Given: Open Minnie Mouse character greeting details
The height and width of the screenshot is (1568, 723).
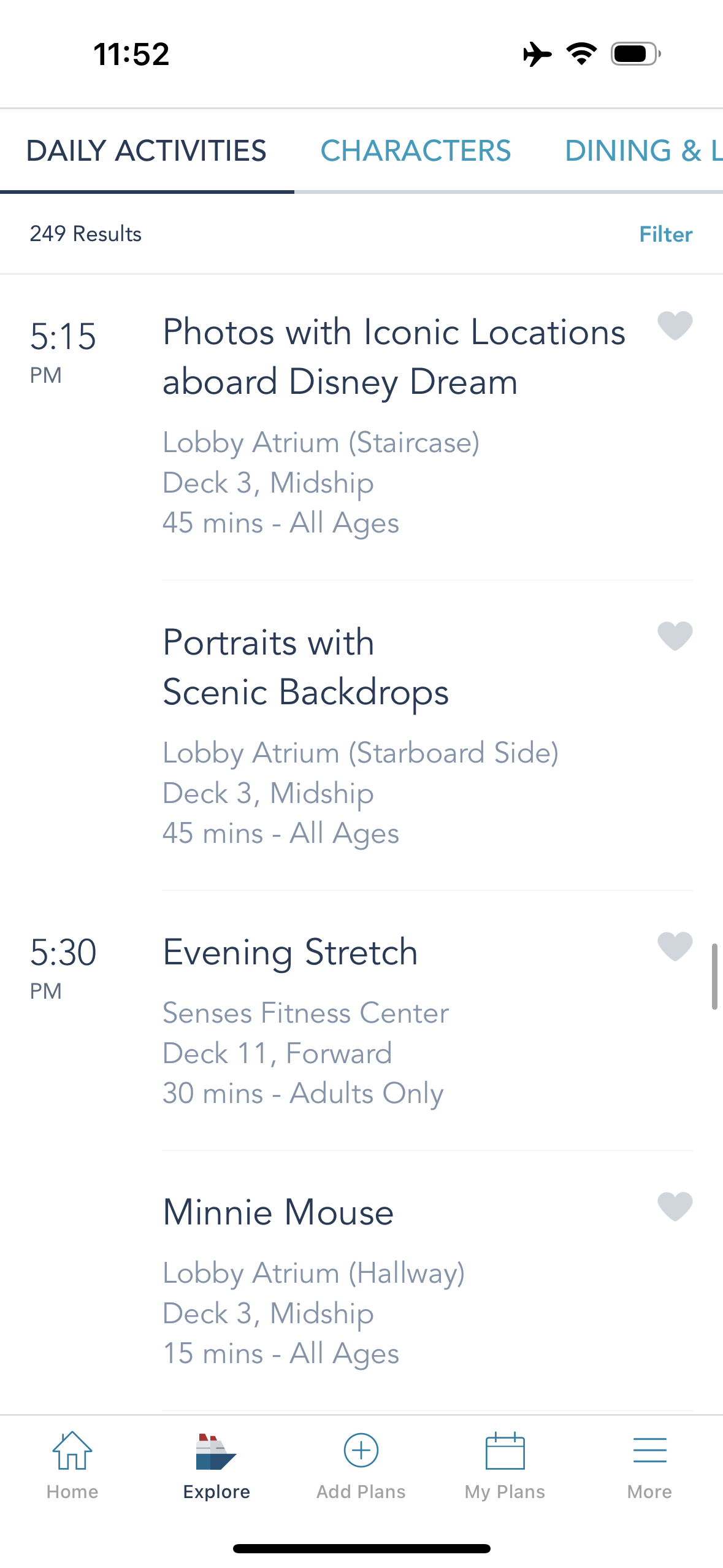Looking at the screenshot, I should click(x=278, y=1213).
